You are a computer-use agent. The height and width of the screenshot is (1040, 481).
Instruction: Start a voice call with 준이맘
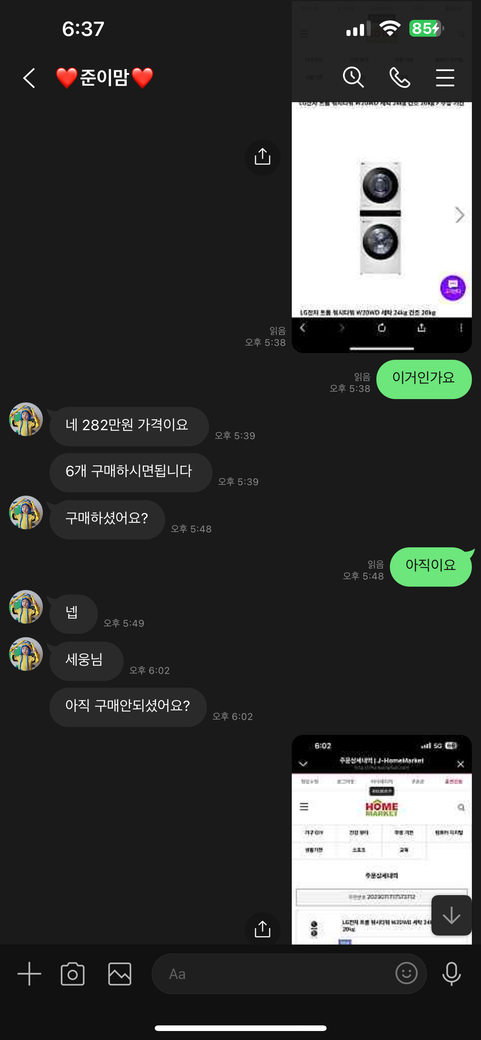(x=399, y=78)
